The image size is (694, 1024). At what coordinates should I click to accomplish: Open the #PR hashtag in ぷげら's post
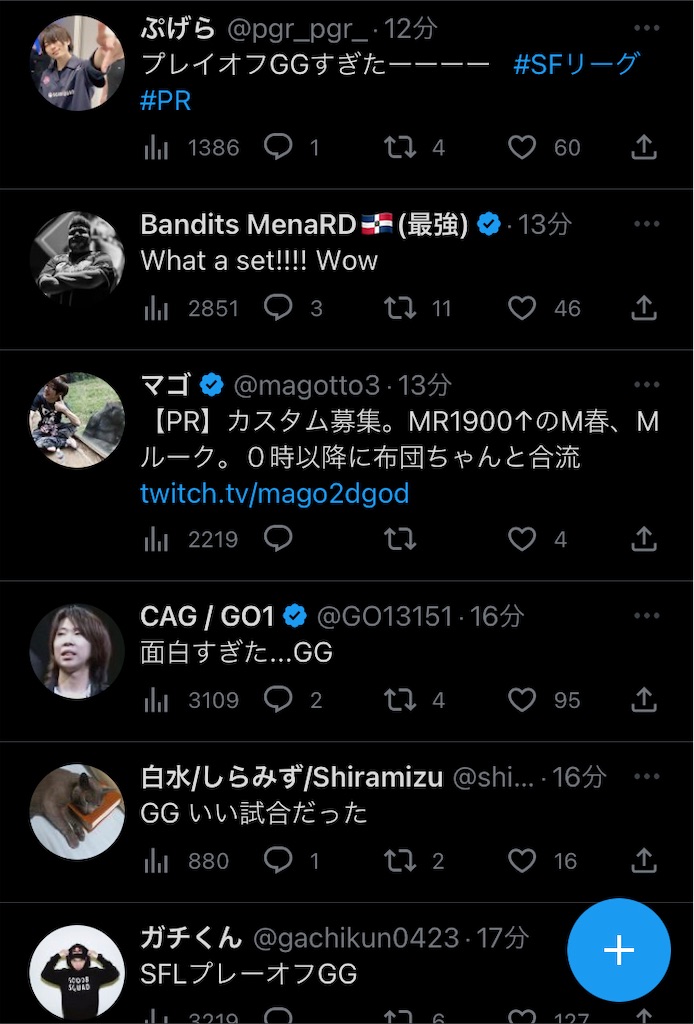click(166, 101)
